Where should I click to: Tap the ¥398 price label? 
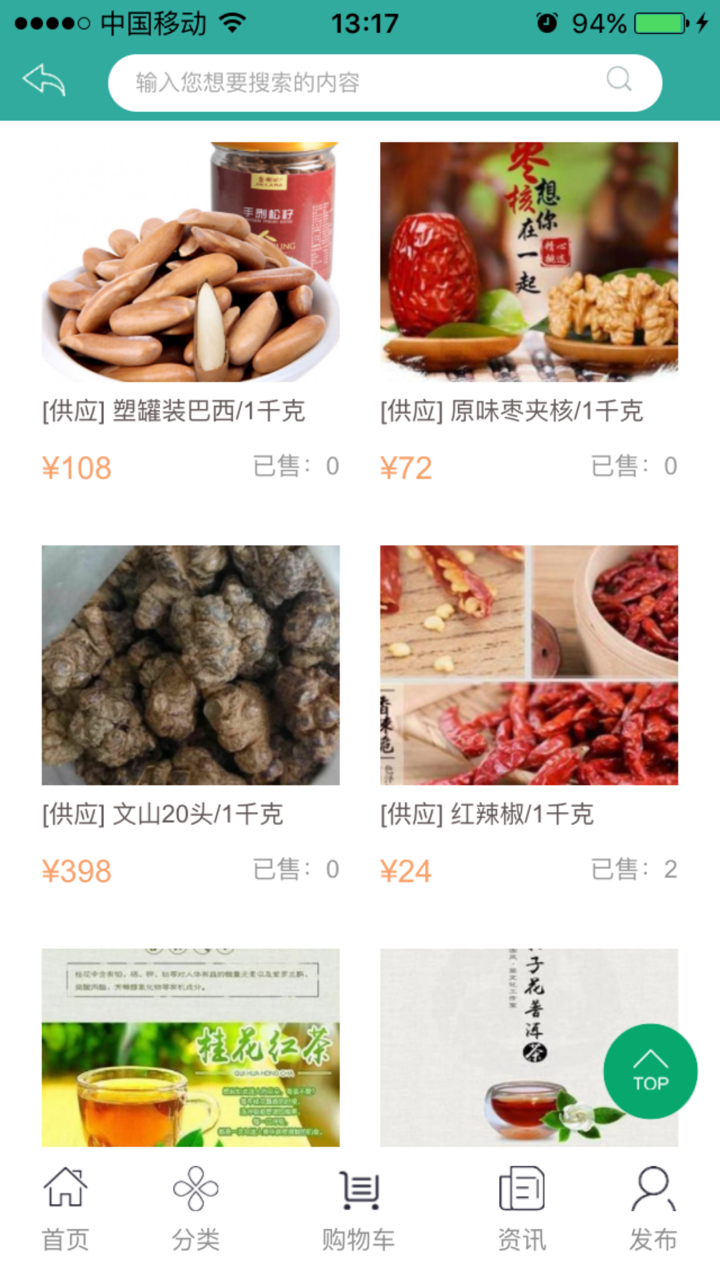[x=77, y=869]
